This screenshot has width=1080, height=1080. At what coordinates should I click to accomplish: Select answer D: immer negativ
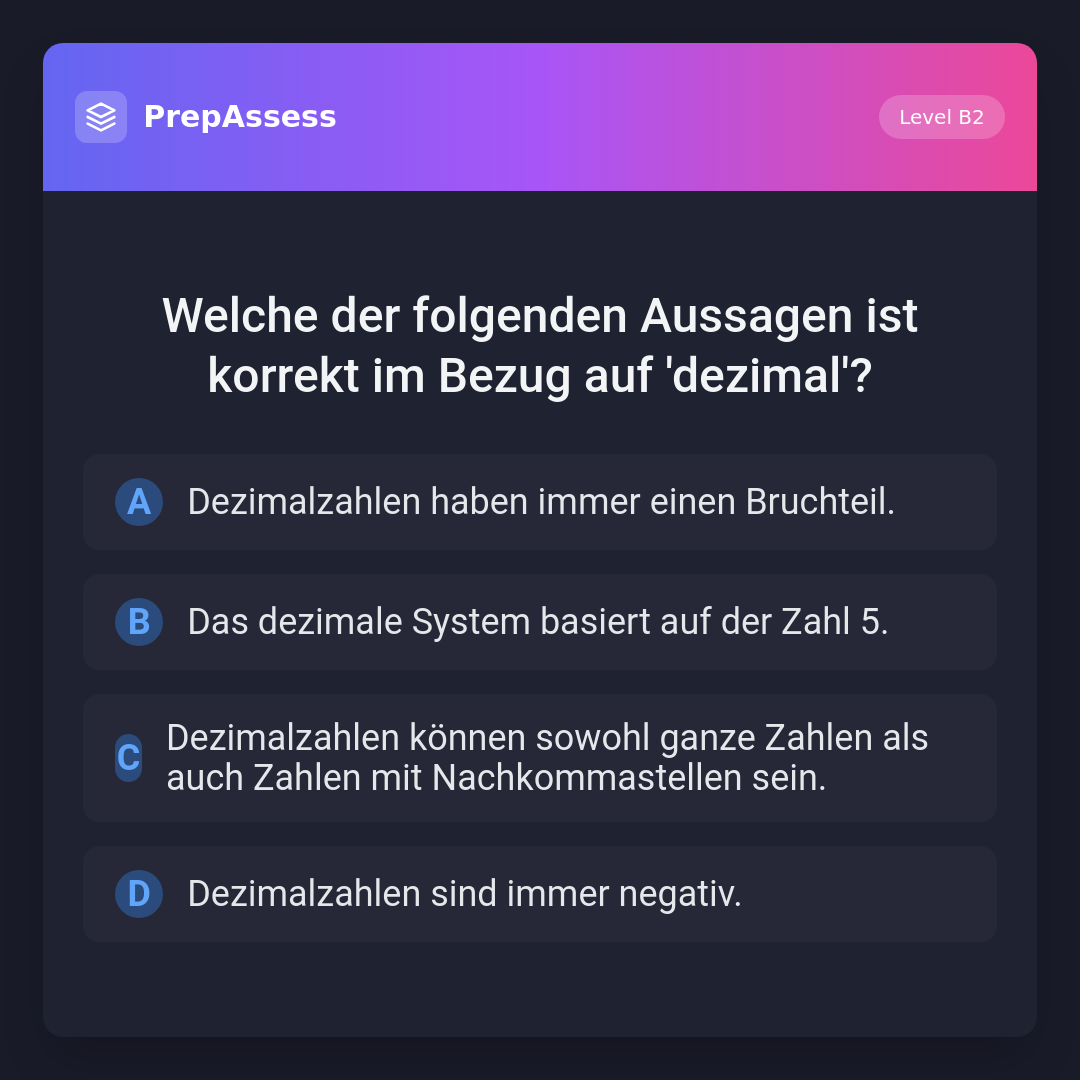tap(540, 894)
